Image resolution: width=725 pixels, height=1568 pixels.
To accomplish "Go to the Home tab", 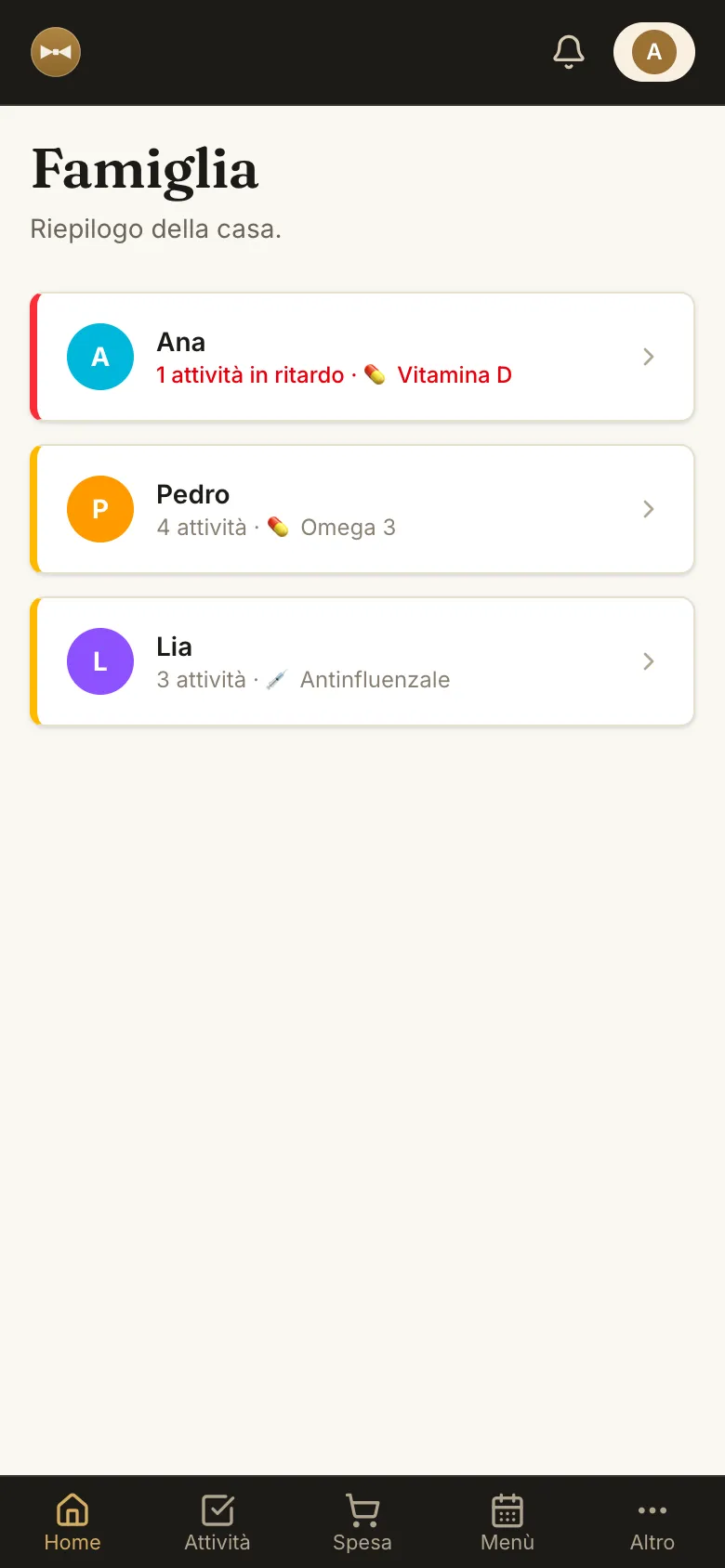I will tap(72, 1522).
